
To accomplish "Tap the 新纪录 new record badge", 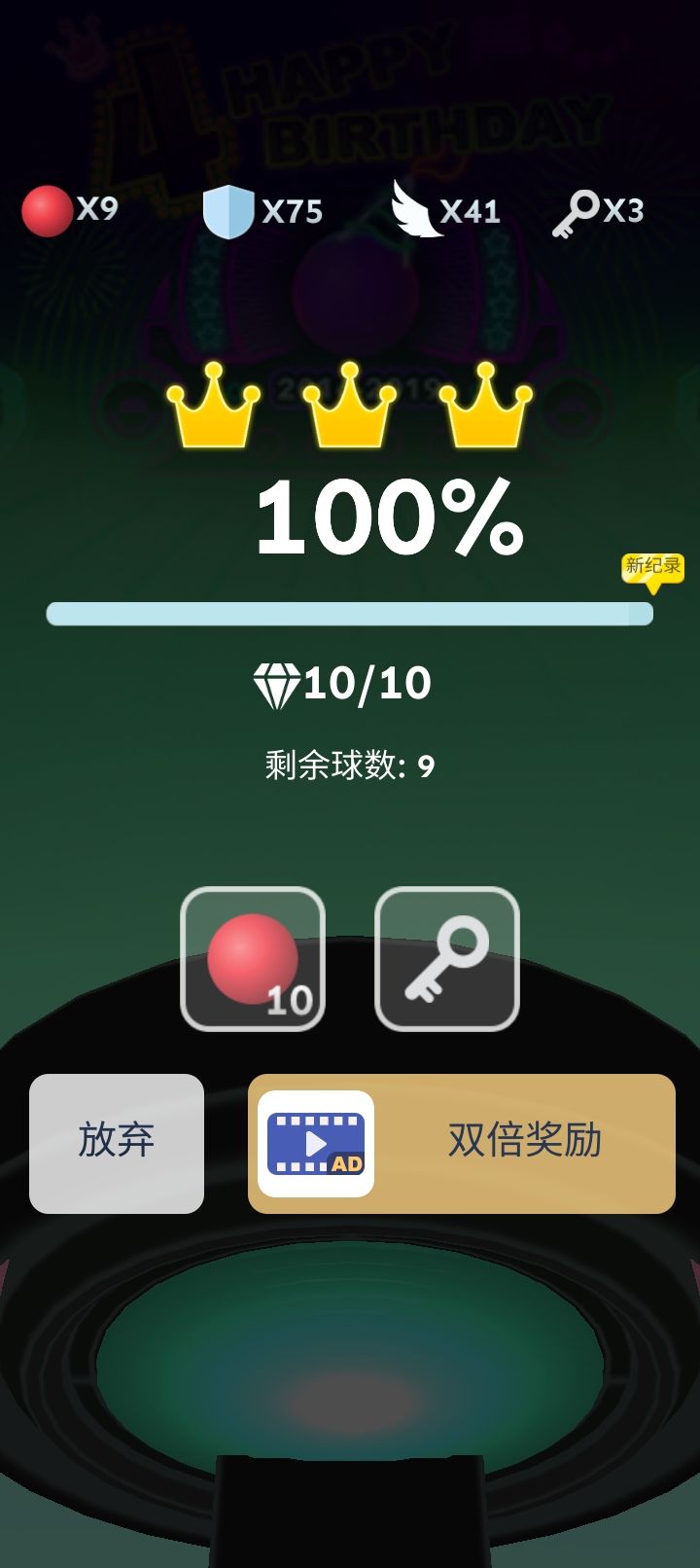I will point(651,566).
